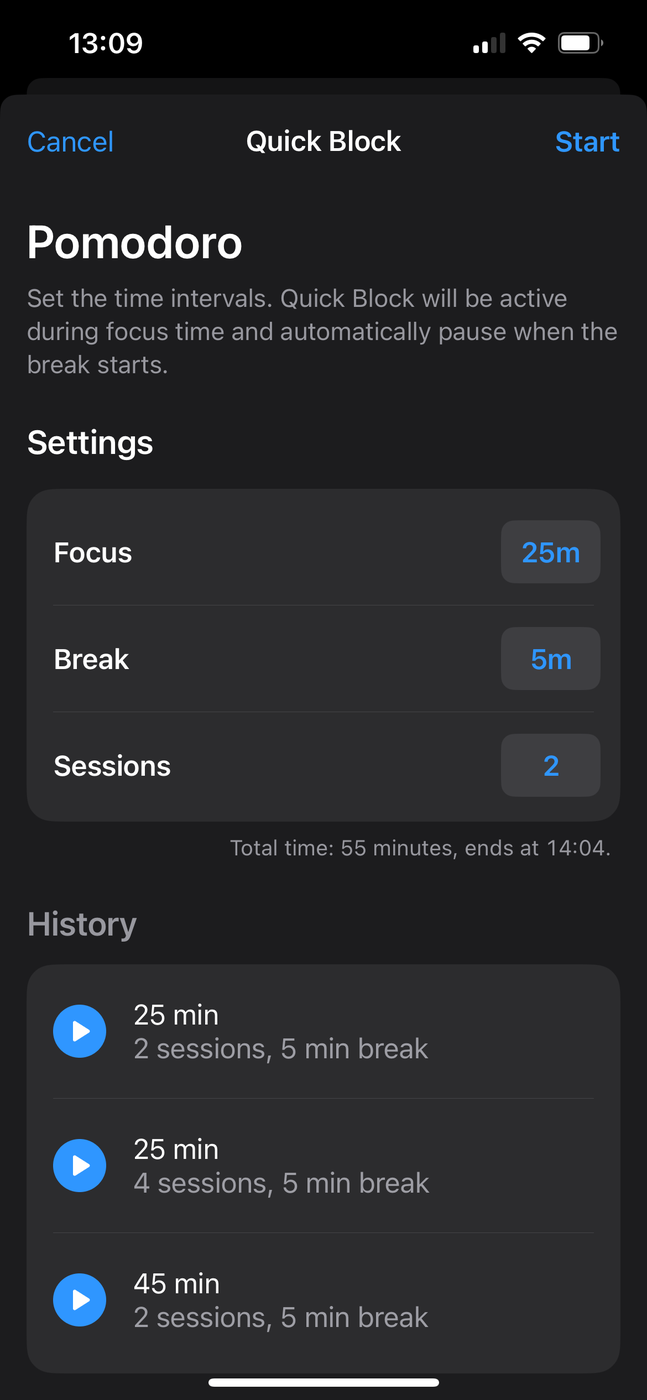Play the 45 min, 2 sessions history preset
The width and height of the screenshot is (647, 1400).
(x=80, y=1300)
